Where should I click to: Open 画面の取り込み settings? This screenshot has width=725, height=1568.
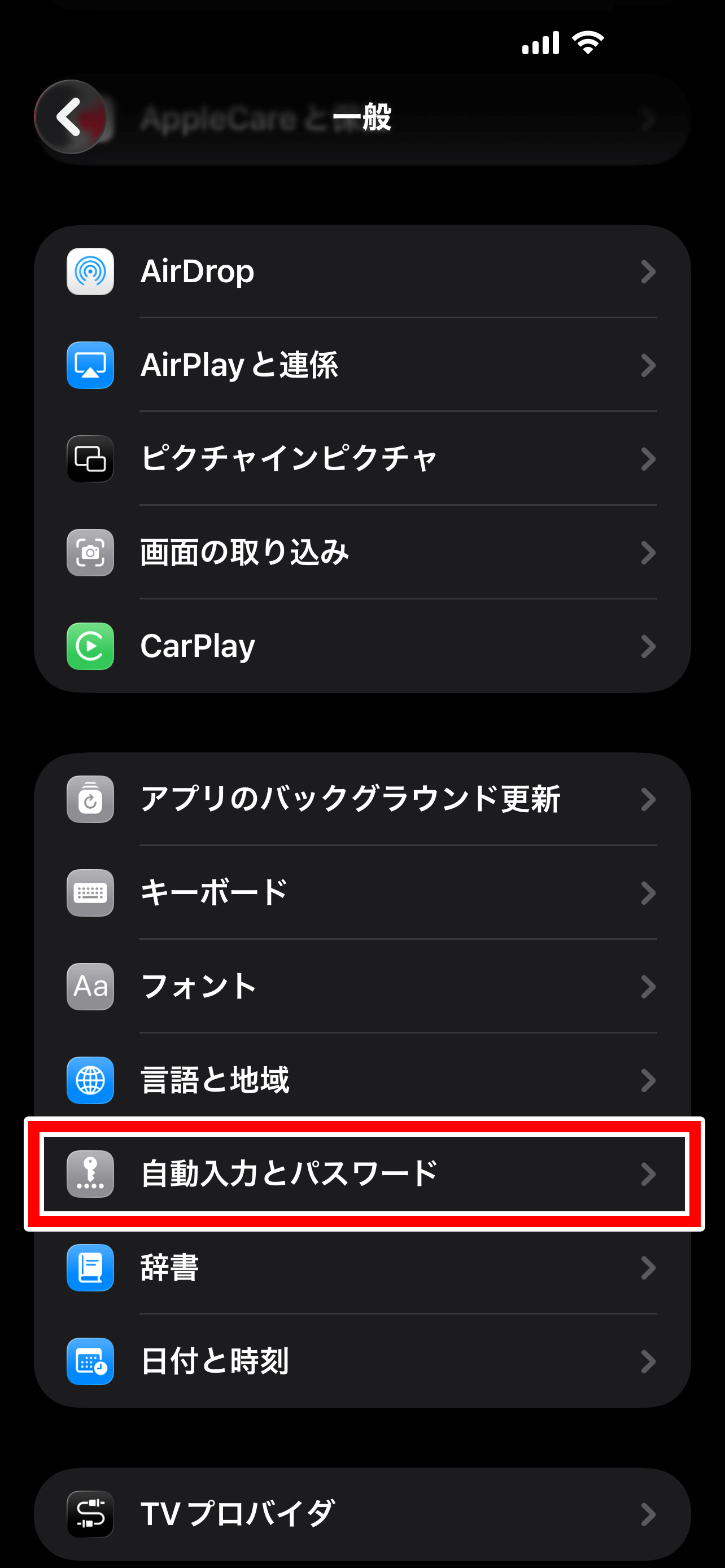click(x=362, y=553)
